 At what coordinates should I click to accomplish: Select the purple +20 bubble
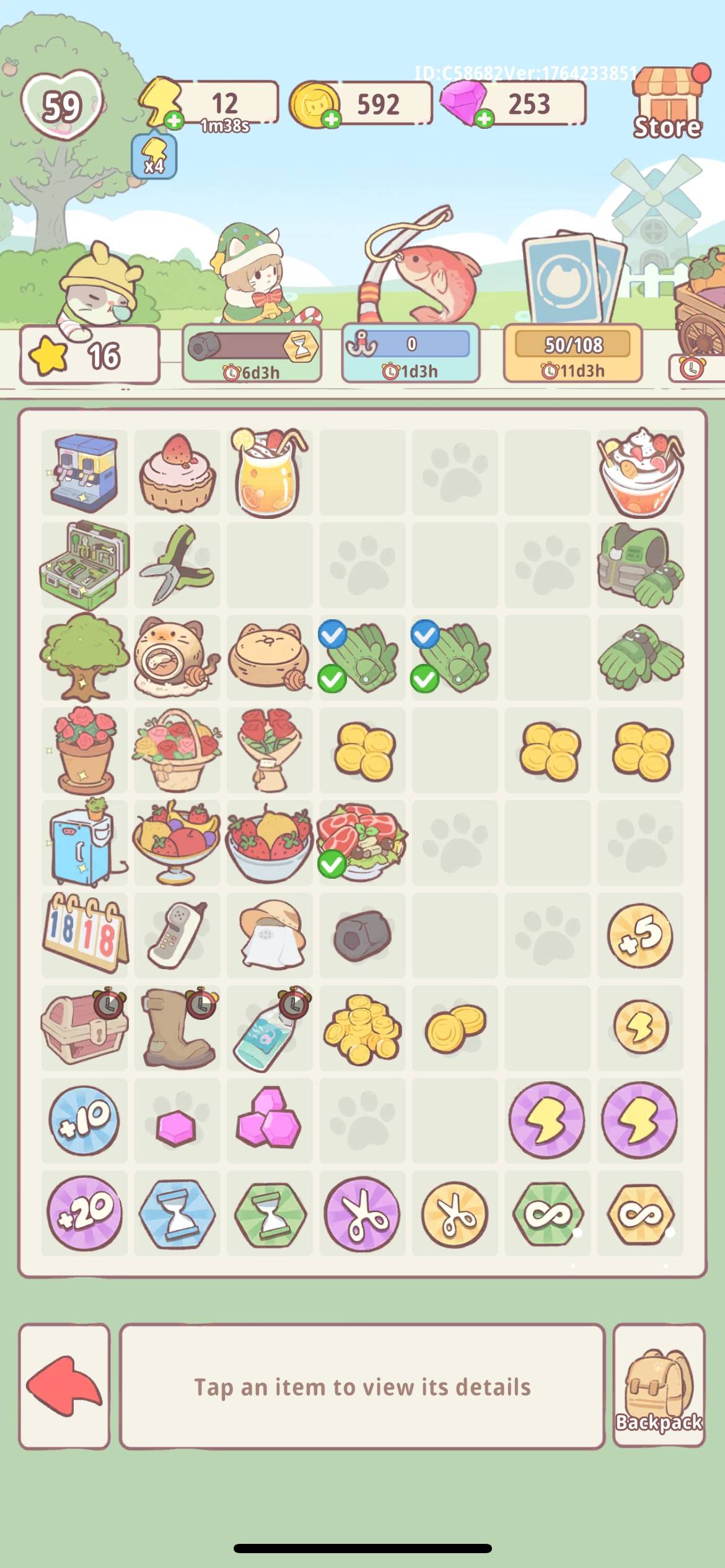[85, 1213]
